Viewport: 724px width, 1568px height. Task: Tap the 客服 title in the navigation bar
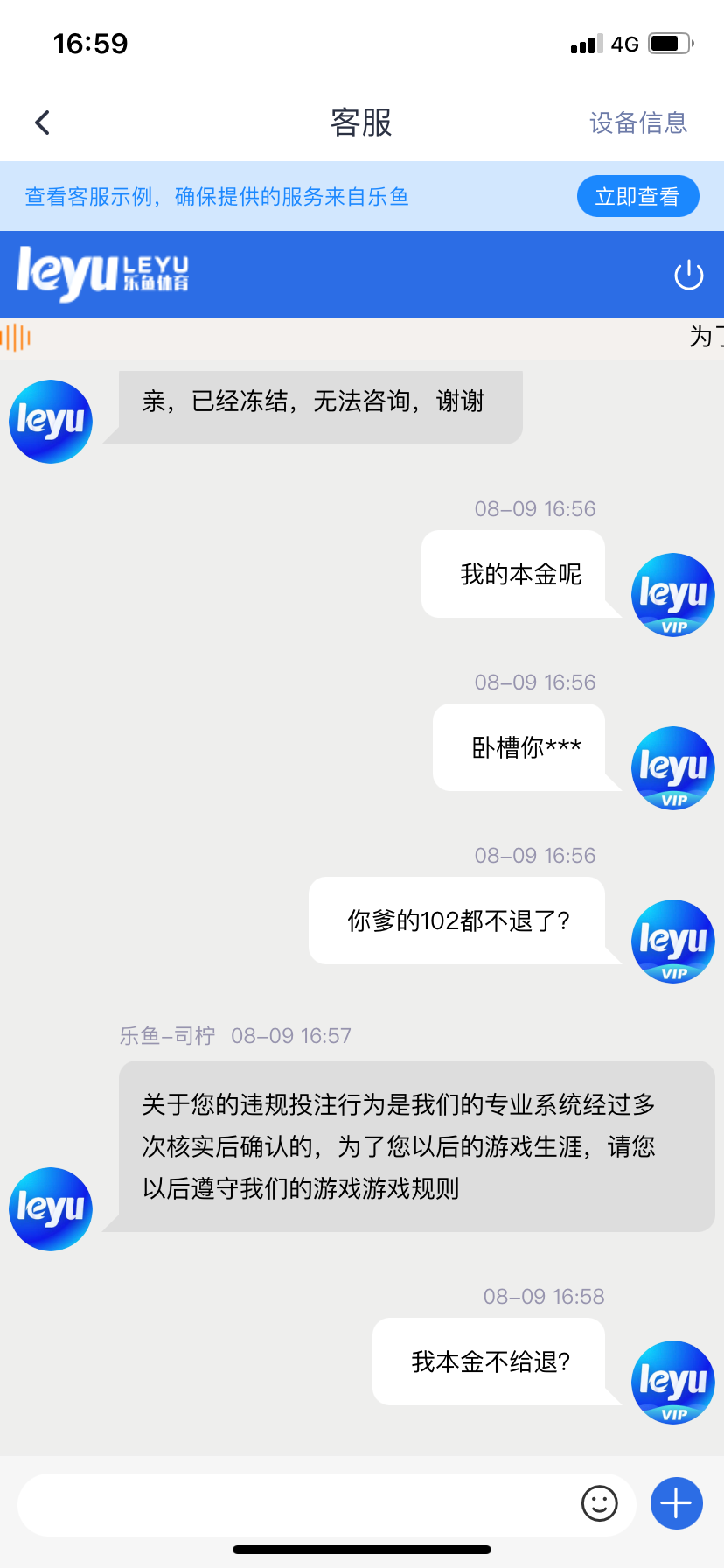tap(362, 122)
